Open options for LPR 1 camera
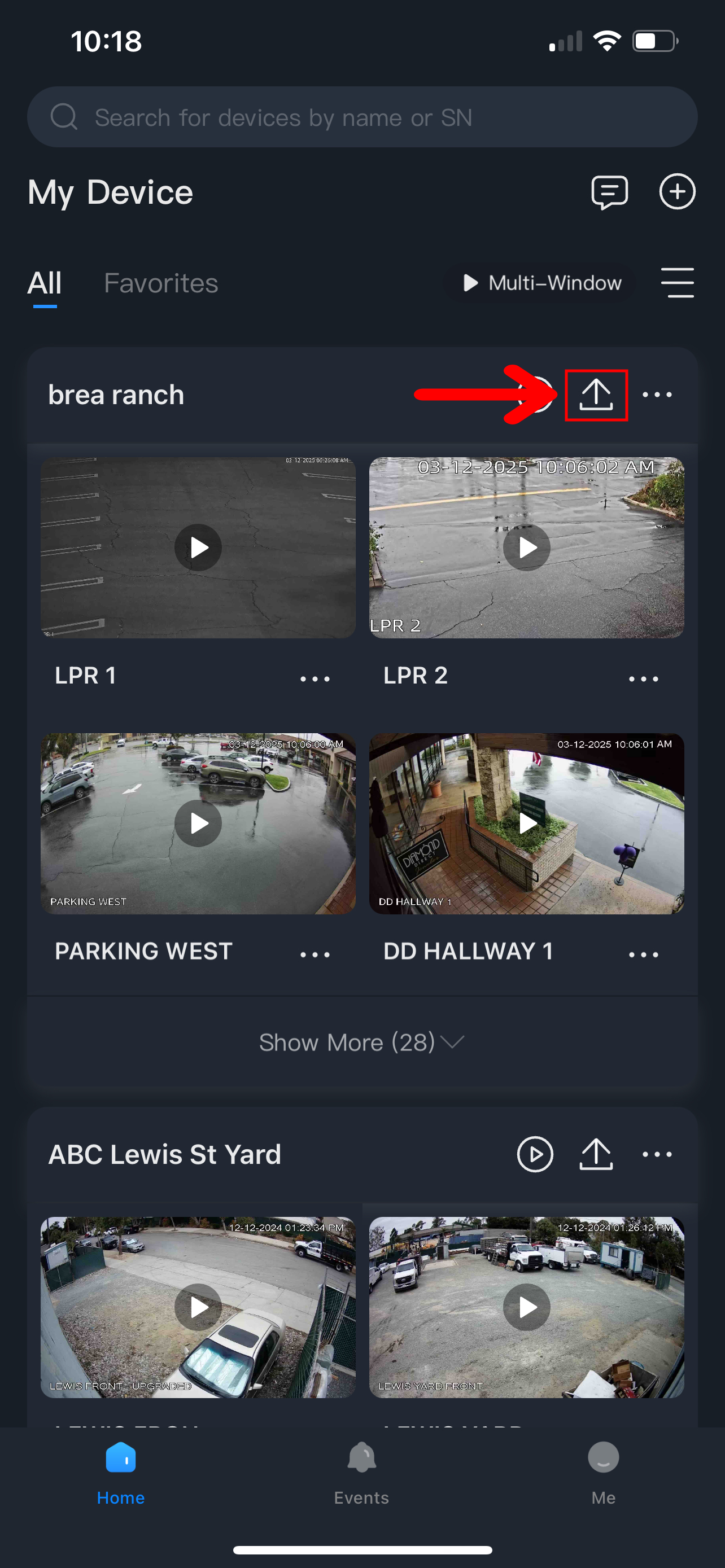This screenshot has width=725, height=1568. (315, 678)
